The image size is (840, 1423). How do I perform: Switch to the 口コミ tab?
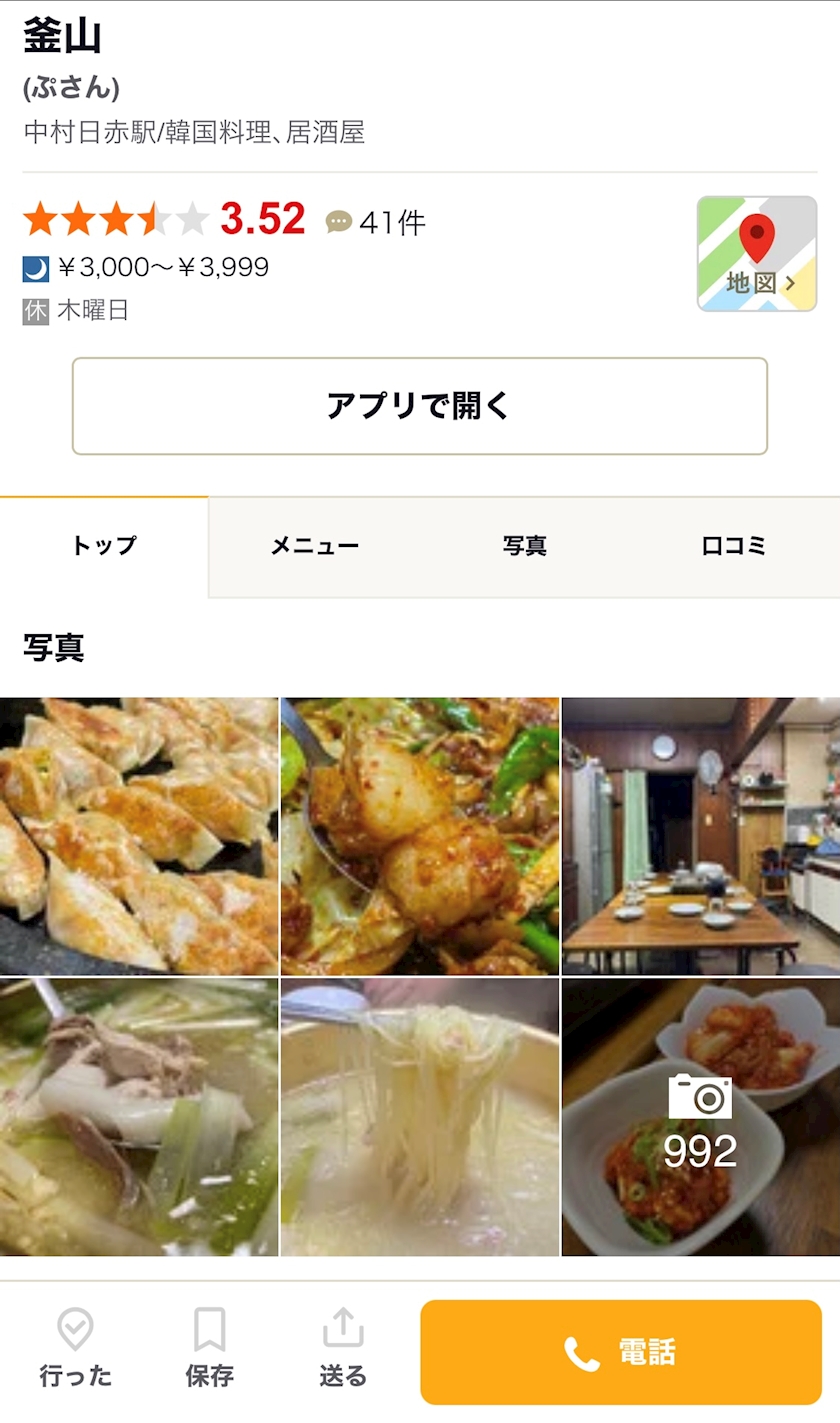pos(733,546)
